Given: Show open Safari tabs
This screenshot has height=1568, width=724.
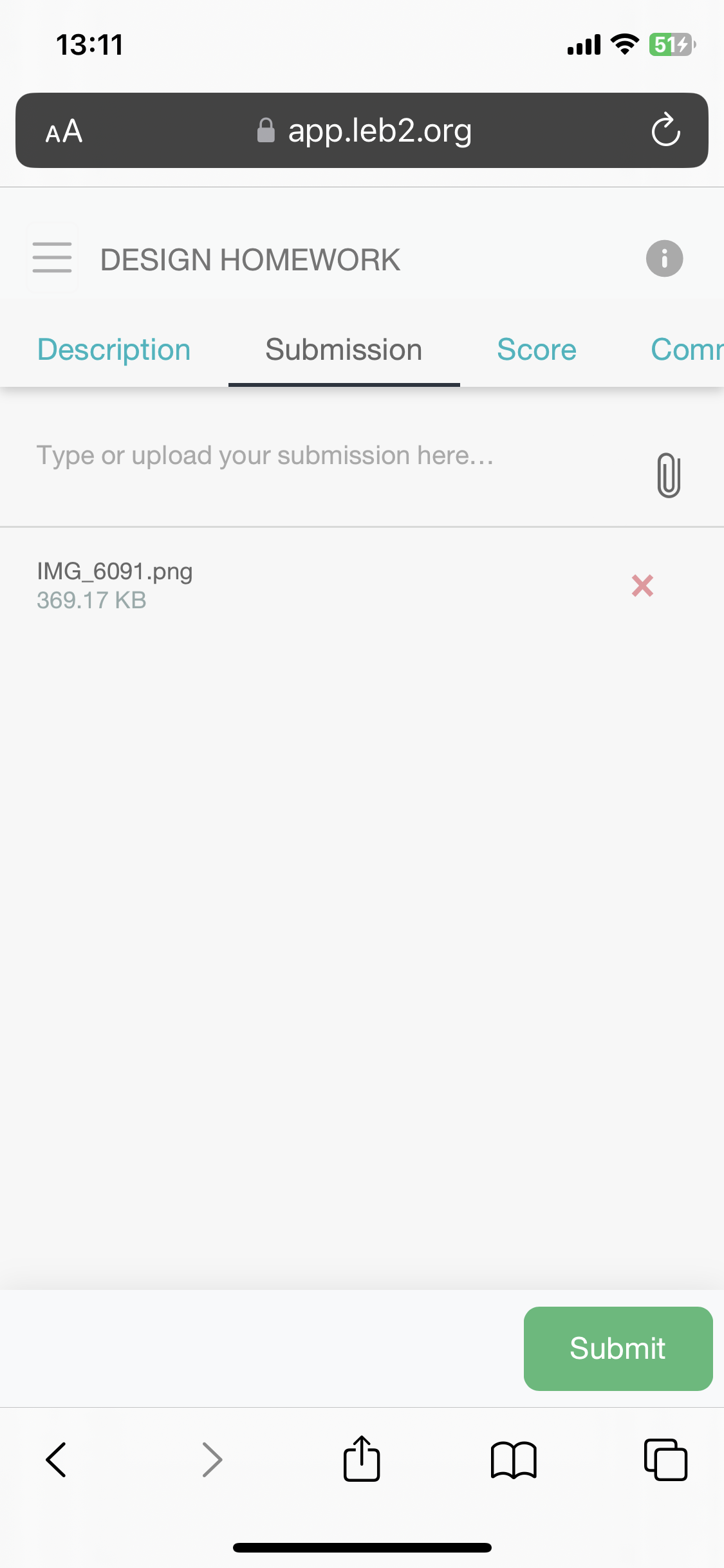Looking at the screenshot, I should click(665, 1459).
